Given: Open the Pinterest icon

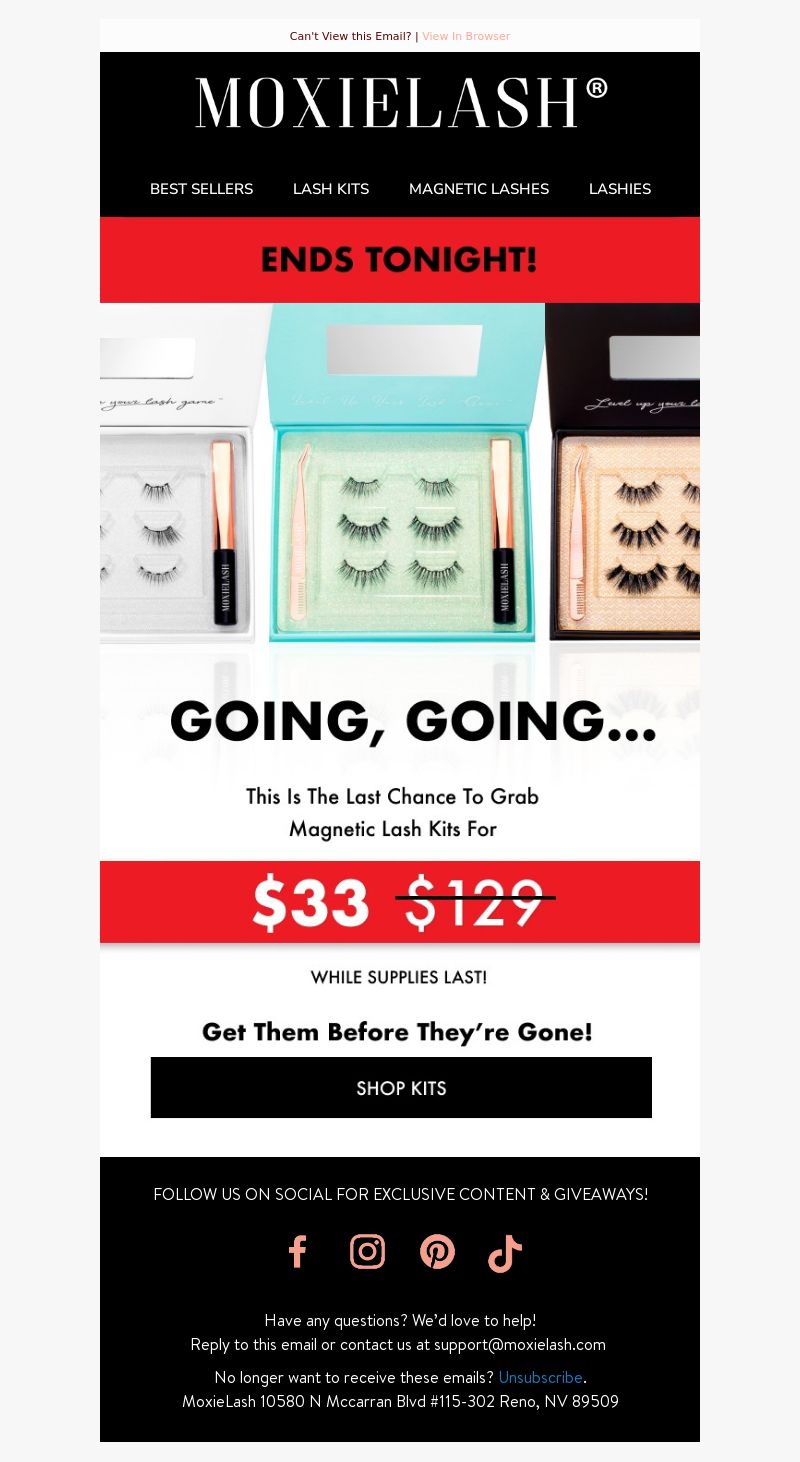Looking at the screenshot, I should (437, 1252).
